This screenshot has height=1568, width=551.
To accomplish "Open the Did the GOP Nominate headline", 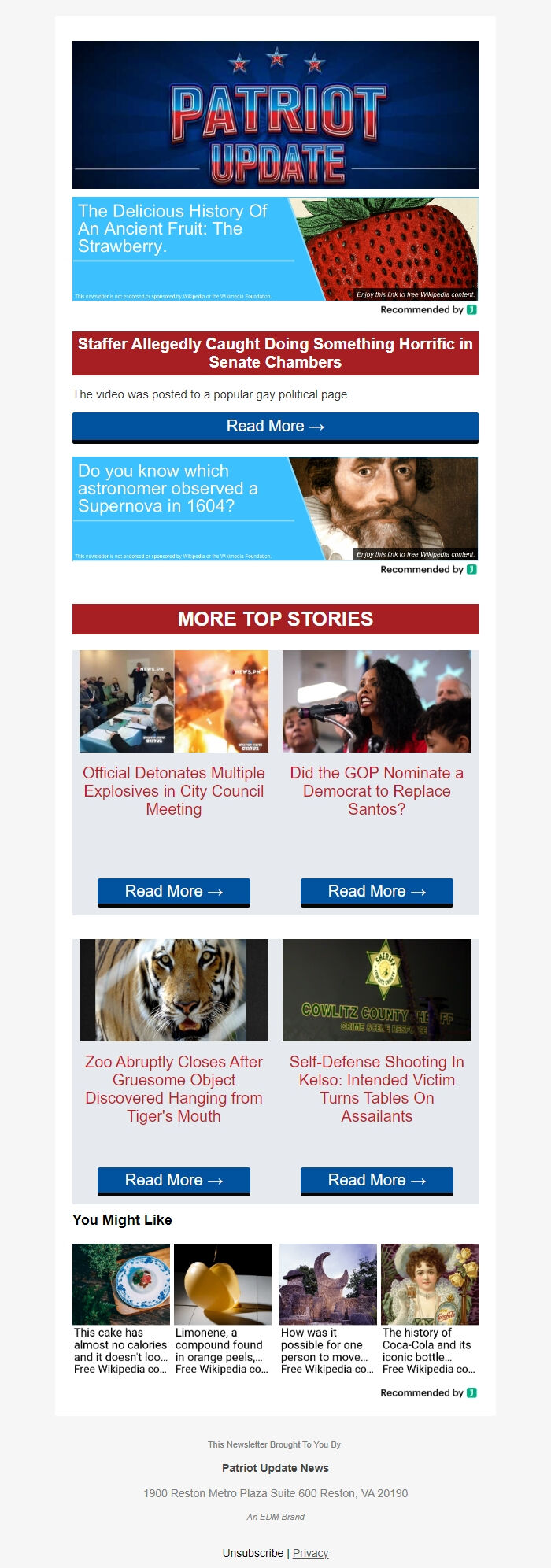I will coord(376,791).
